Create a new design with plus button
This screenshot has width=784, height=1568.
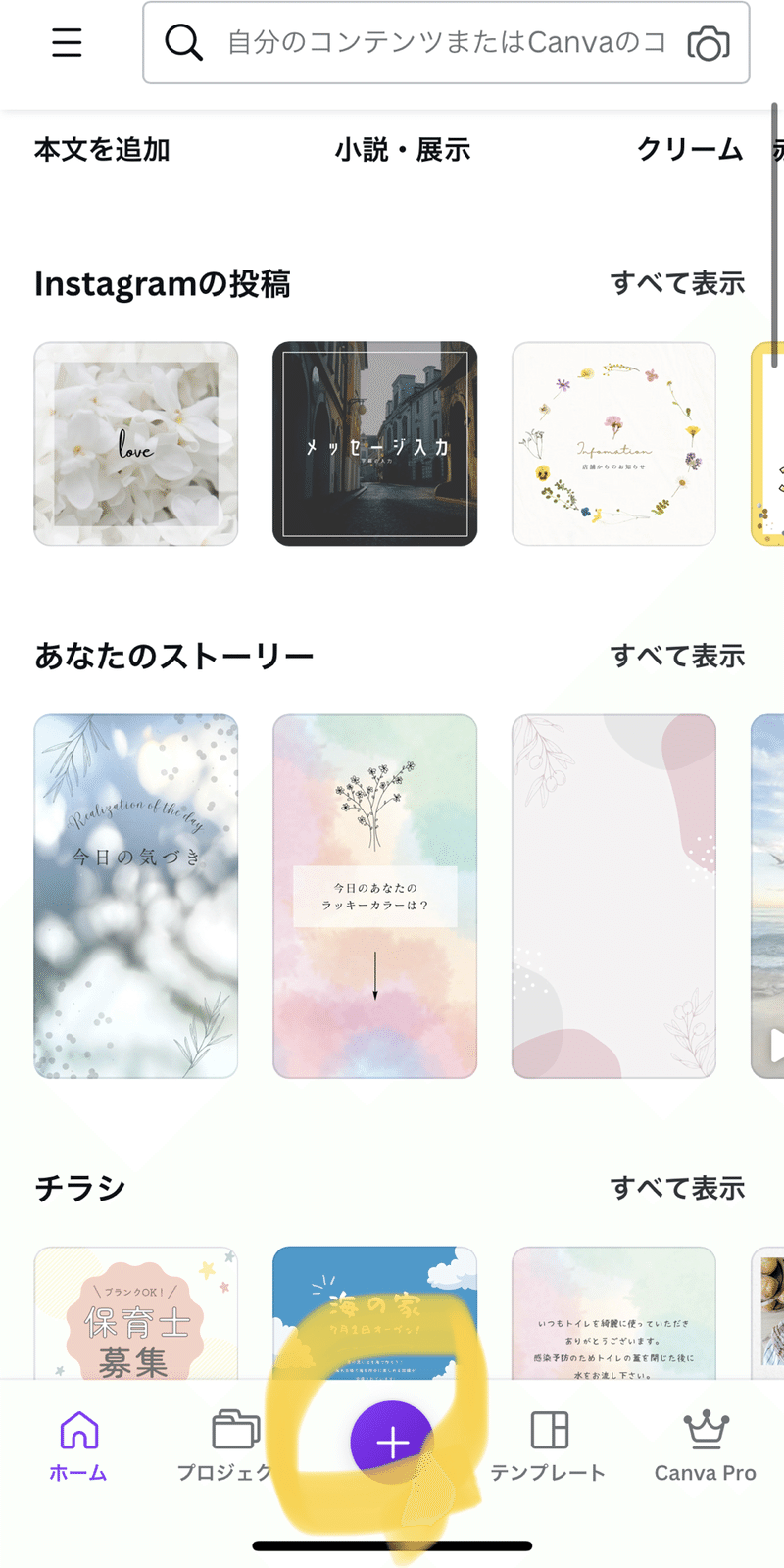392,1443
